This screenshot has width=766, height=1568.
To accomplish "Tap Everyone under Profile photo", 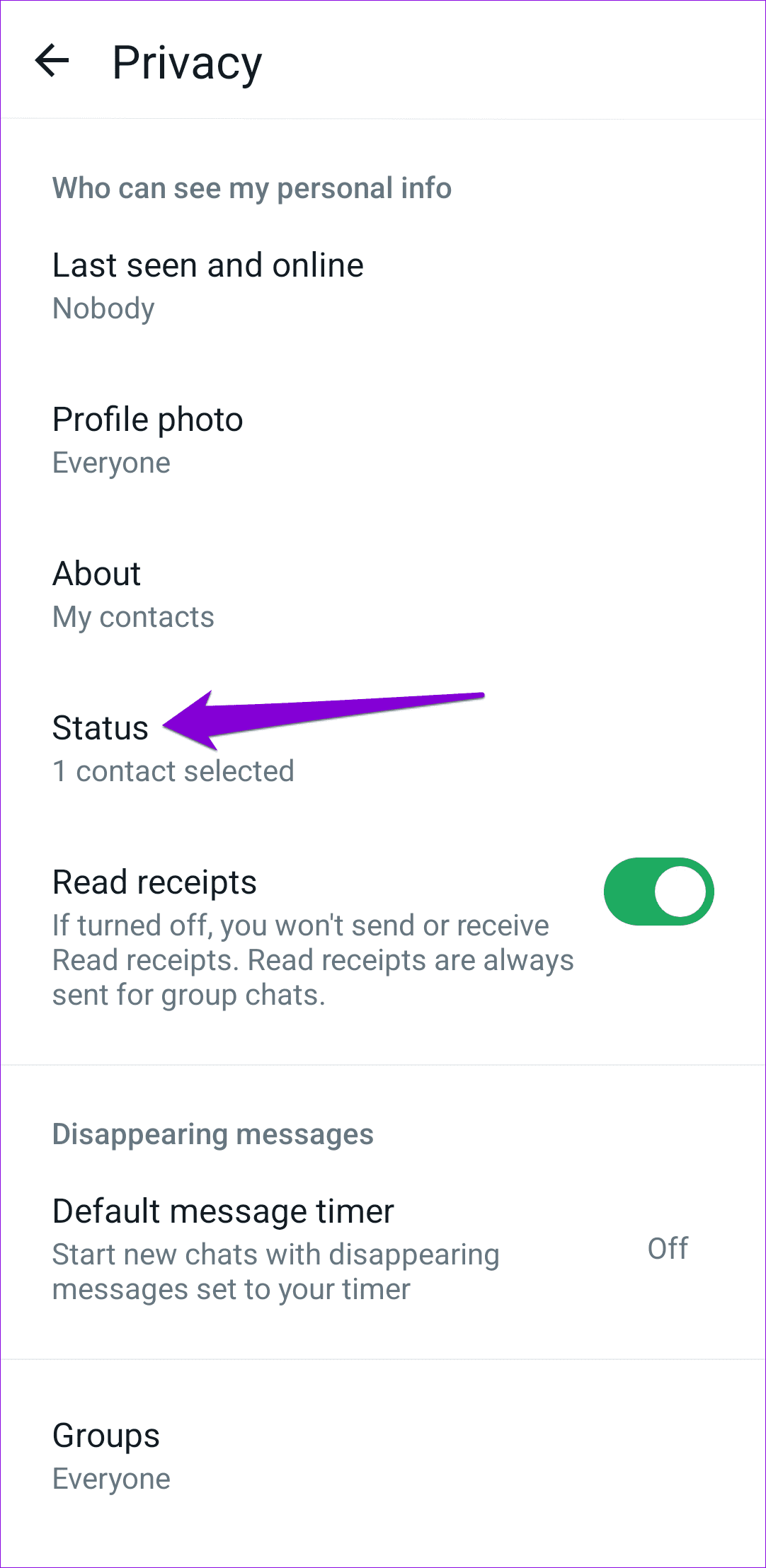I will 110,462.
